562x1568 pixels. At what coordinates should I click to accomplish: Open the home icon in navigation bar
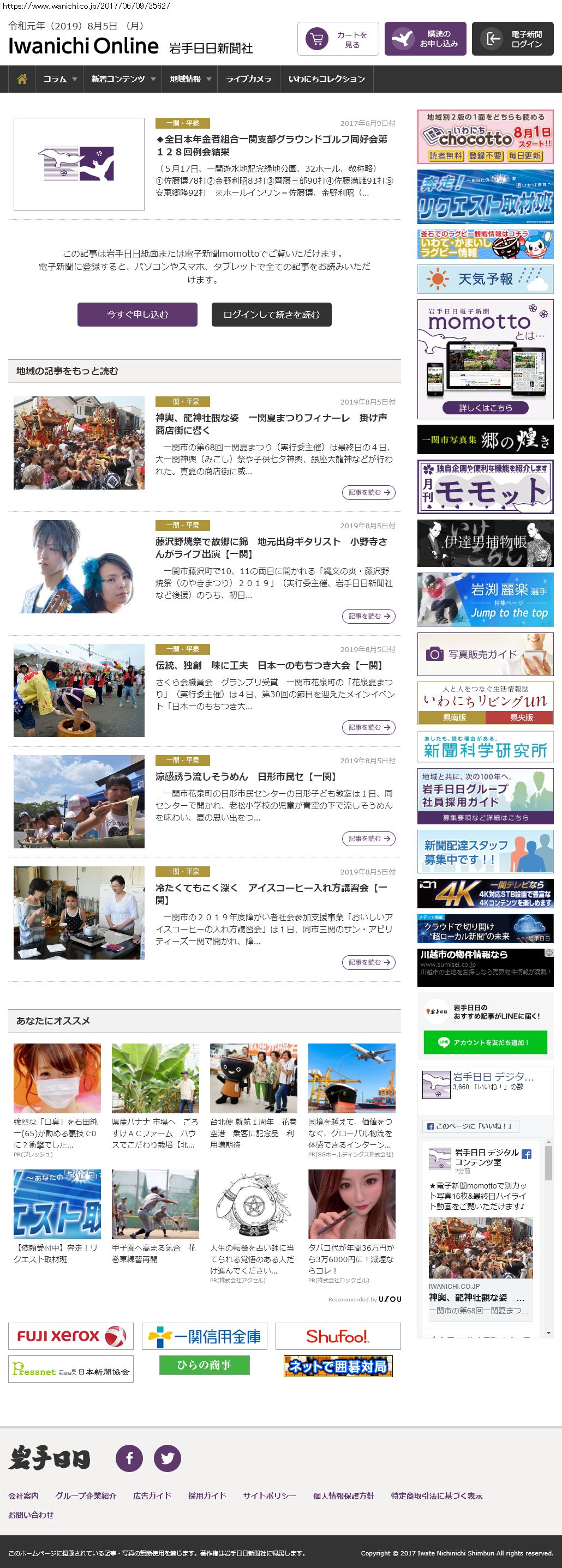click(22, 79)
